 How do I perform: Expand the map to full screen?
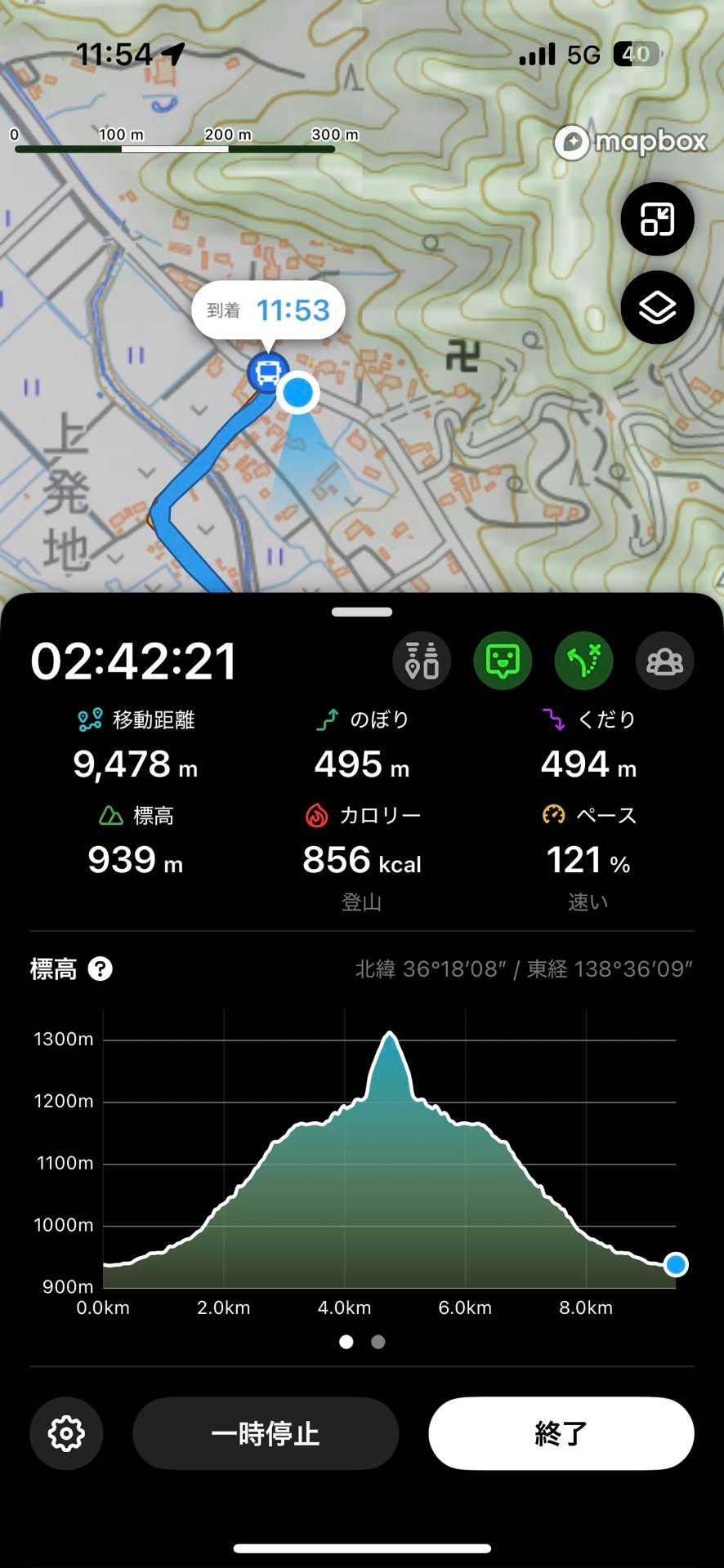(x=657, y=219)
